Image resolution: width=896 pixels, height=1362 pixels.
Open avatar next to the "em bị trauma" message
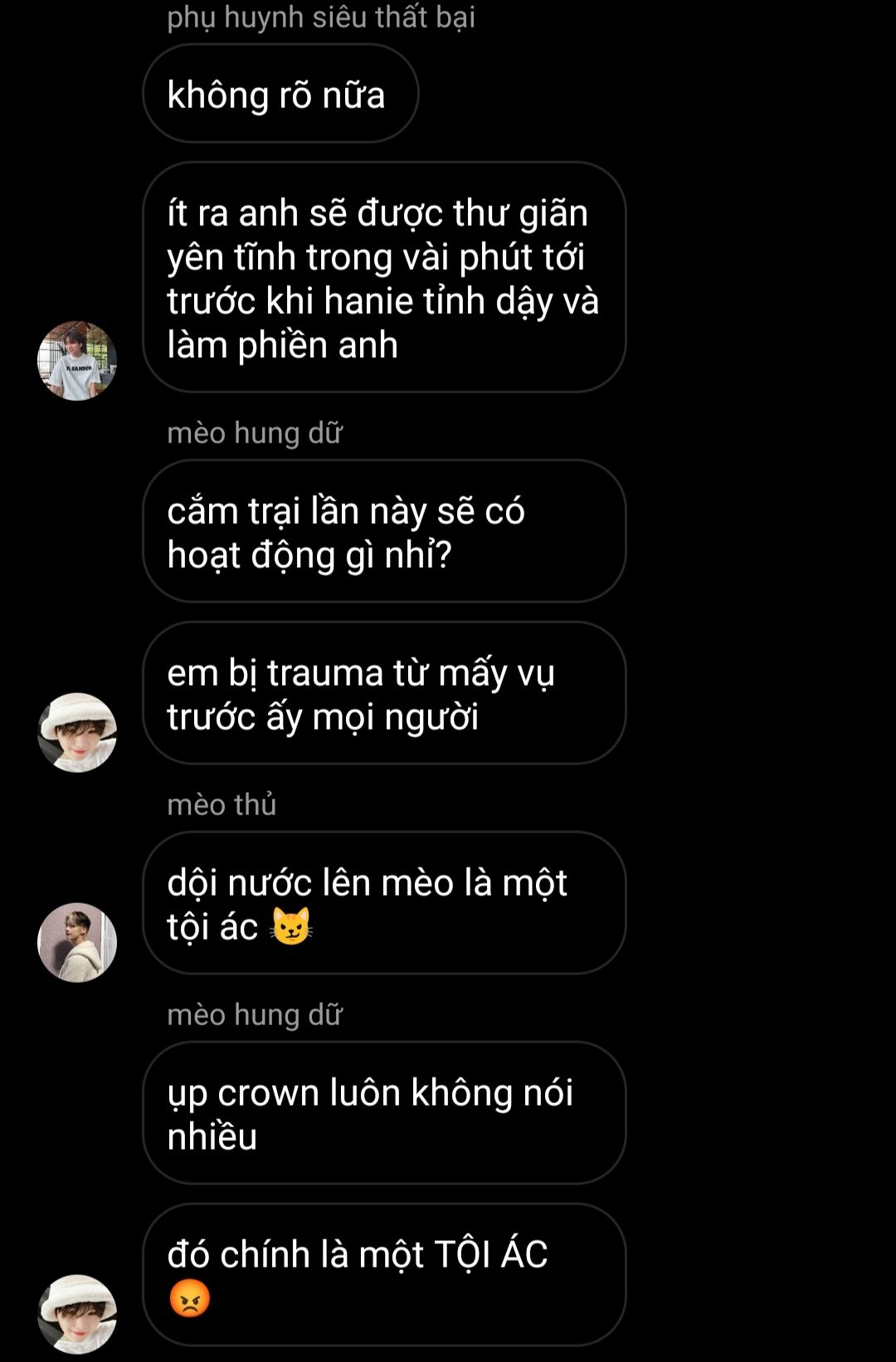[x=77, y=733]
